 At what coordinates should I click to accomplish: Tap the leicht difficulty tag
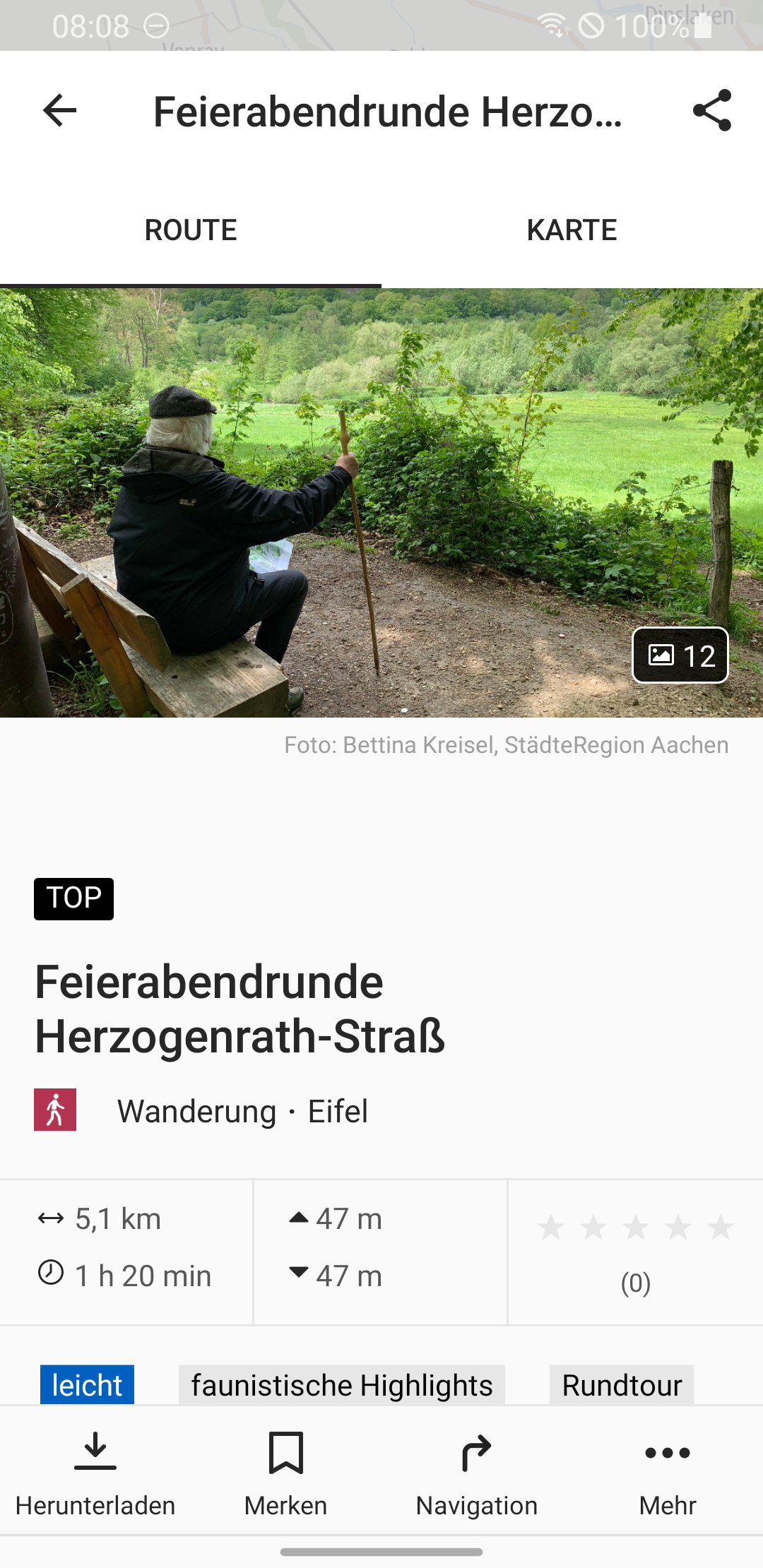tap(87, 1385)
